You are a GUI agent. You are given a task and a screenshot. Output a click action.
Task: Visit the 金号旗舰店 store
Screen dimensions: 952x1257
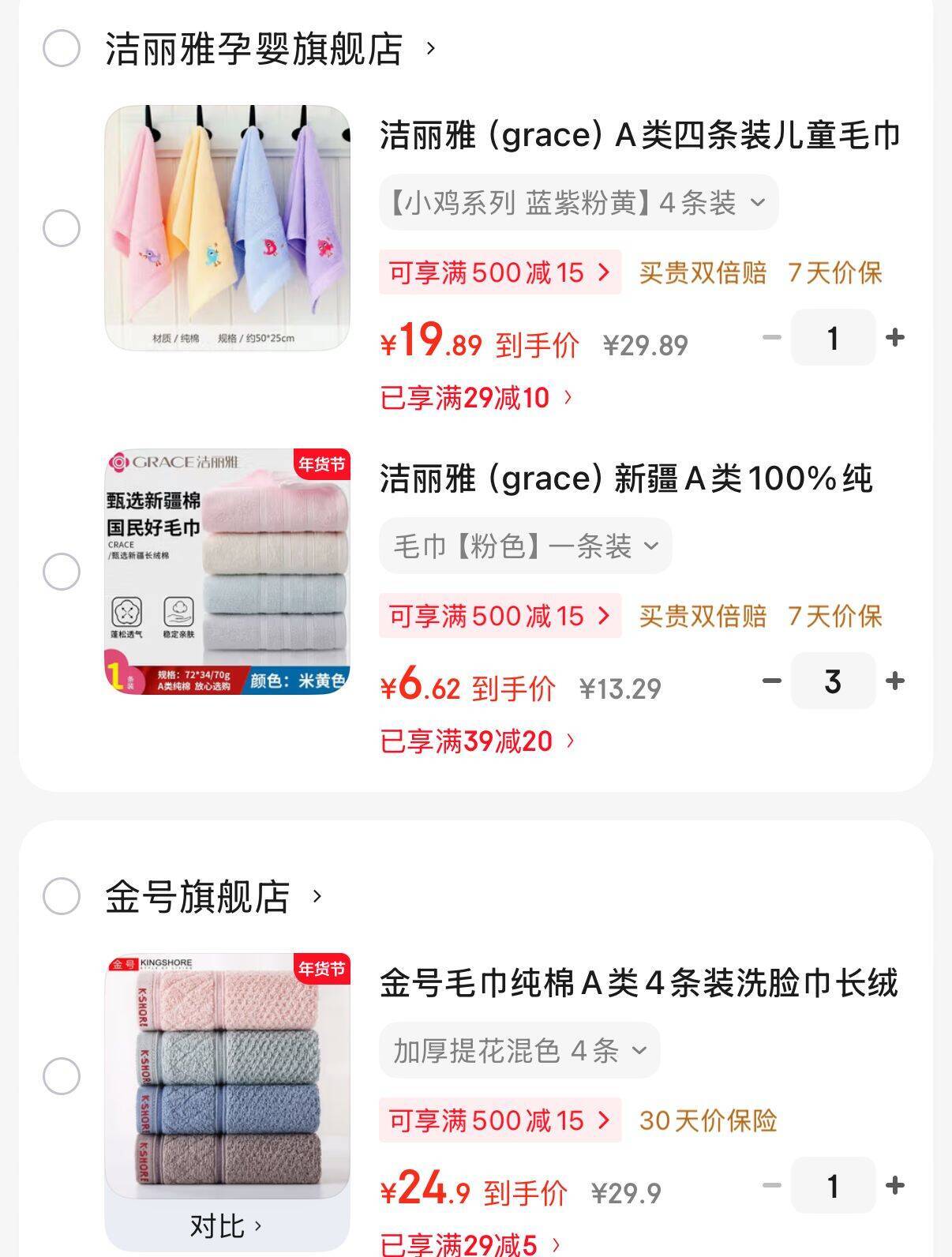(213, 897)
